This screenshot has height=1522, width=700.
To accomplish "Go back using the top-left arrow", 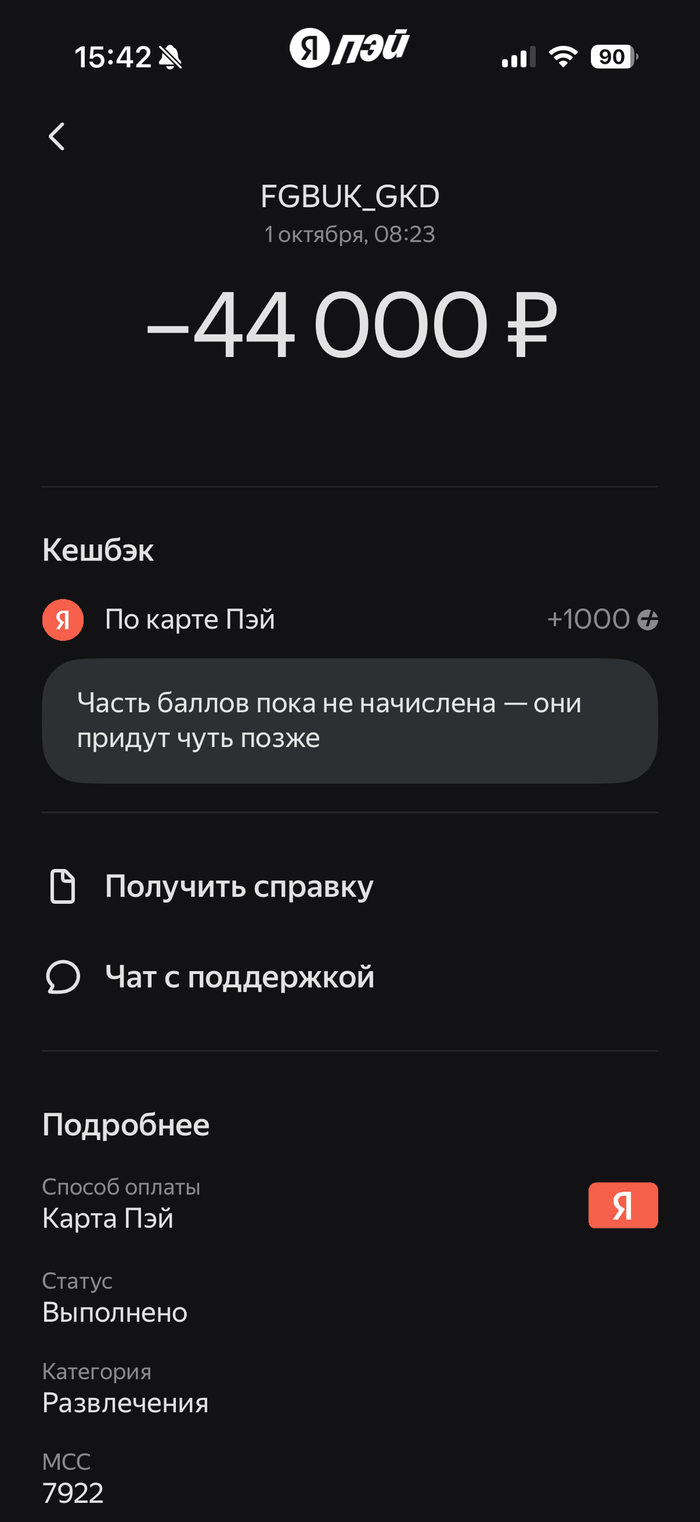I will (x=57, y=137).
